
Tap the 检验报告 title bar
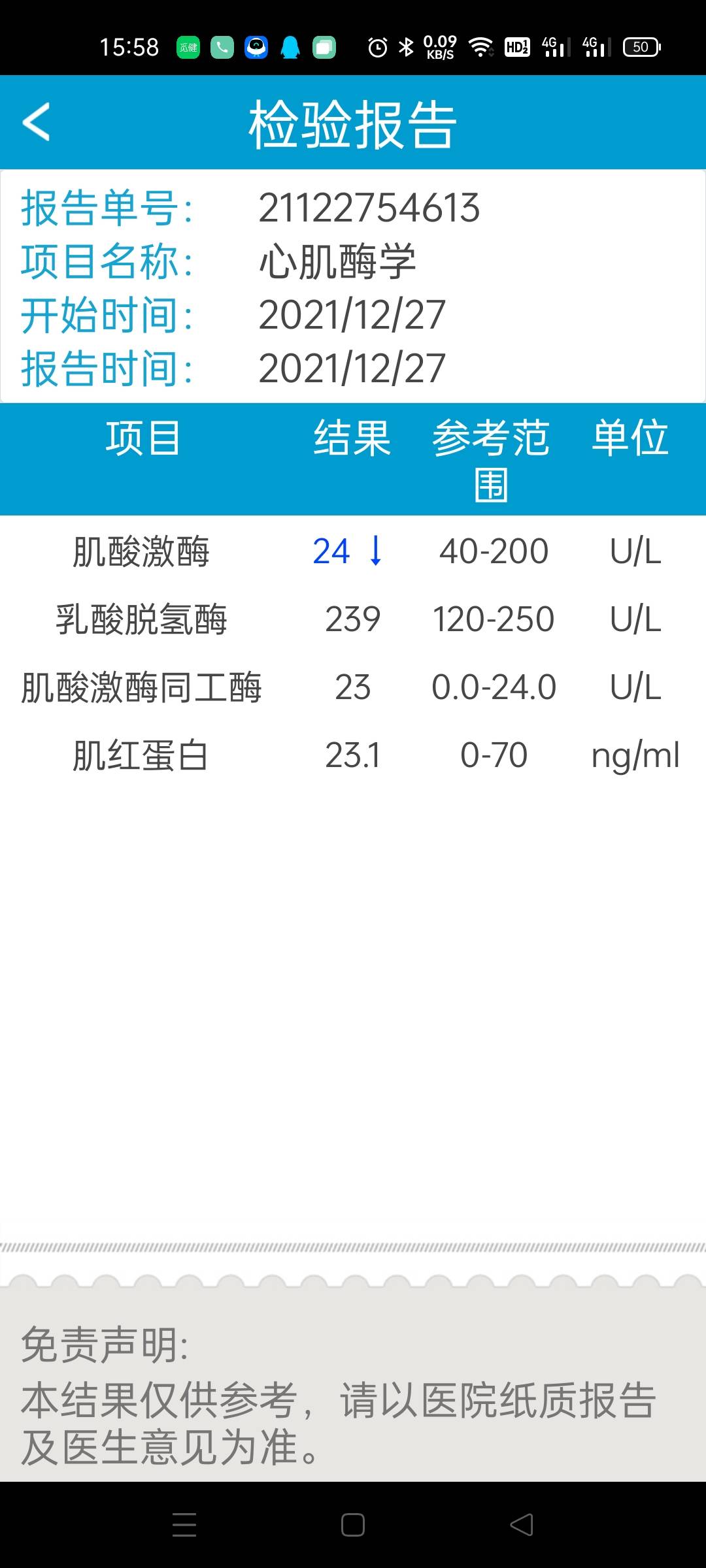click(353, 124)
